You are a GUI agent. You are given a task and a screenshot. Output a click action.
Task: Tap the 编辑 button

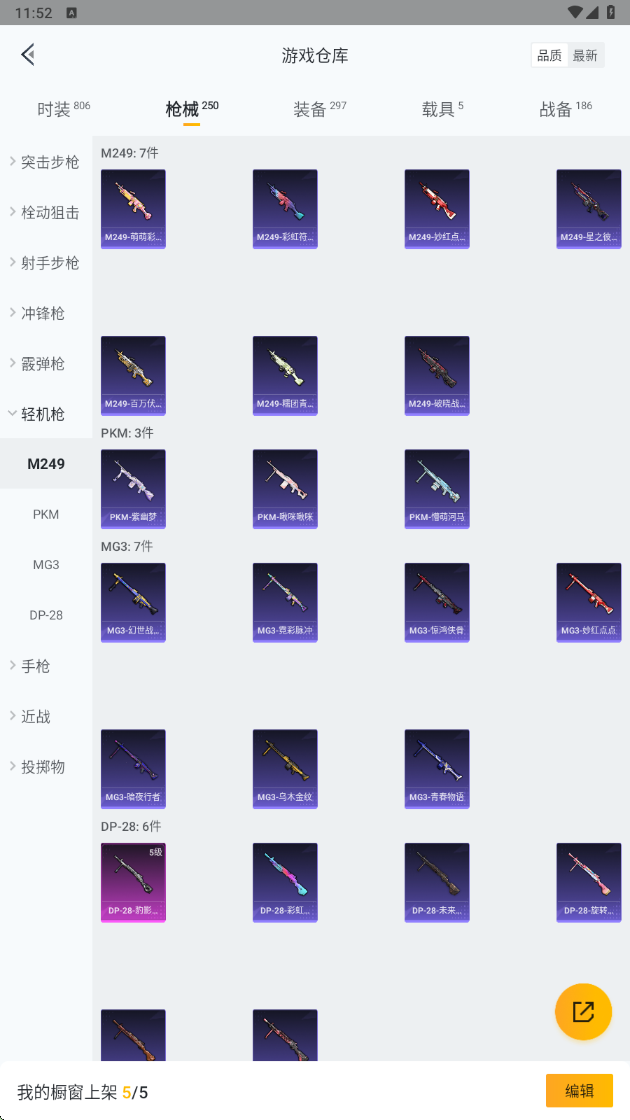click(579, 1090)
